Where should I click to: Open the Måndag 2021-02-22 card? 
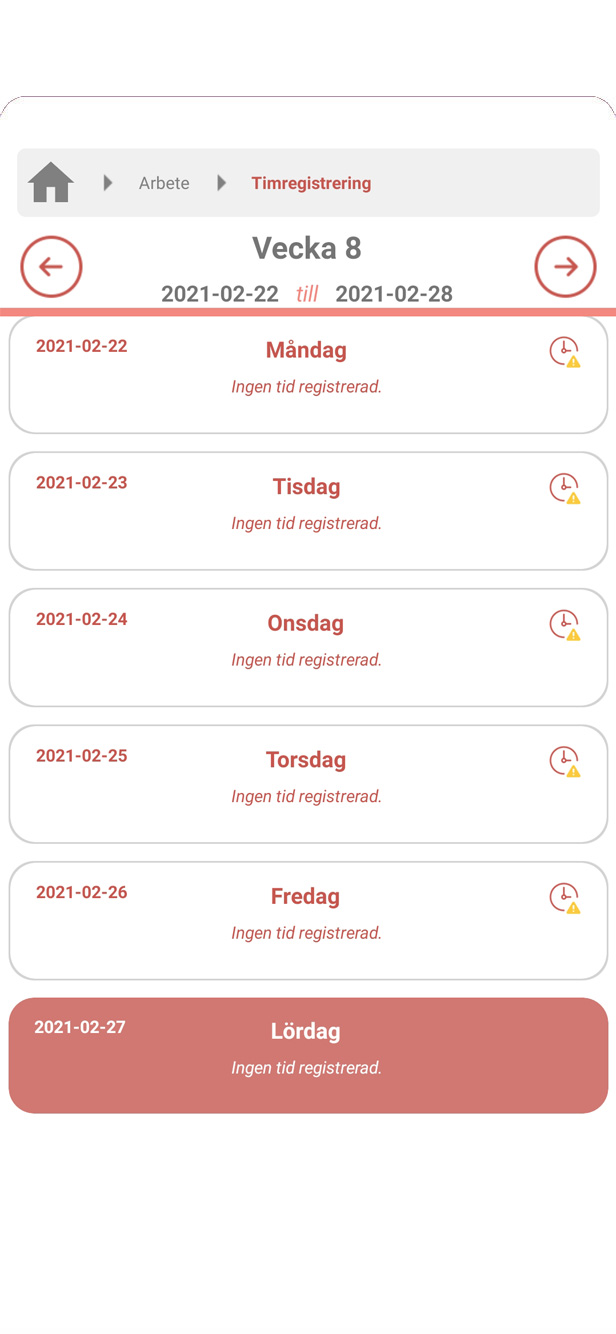click(x=308, y=375)
